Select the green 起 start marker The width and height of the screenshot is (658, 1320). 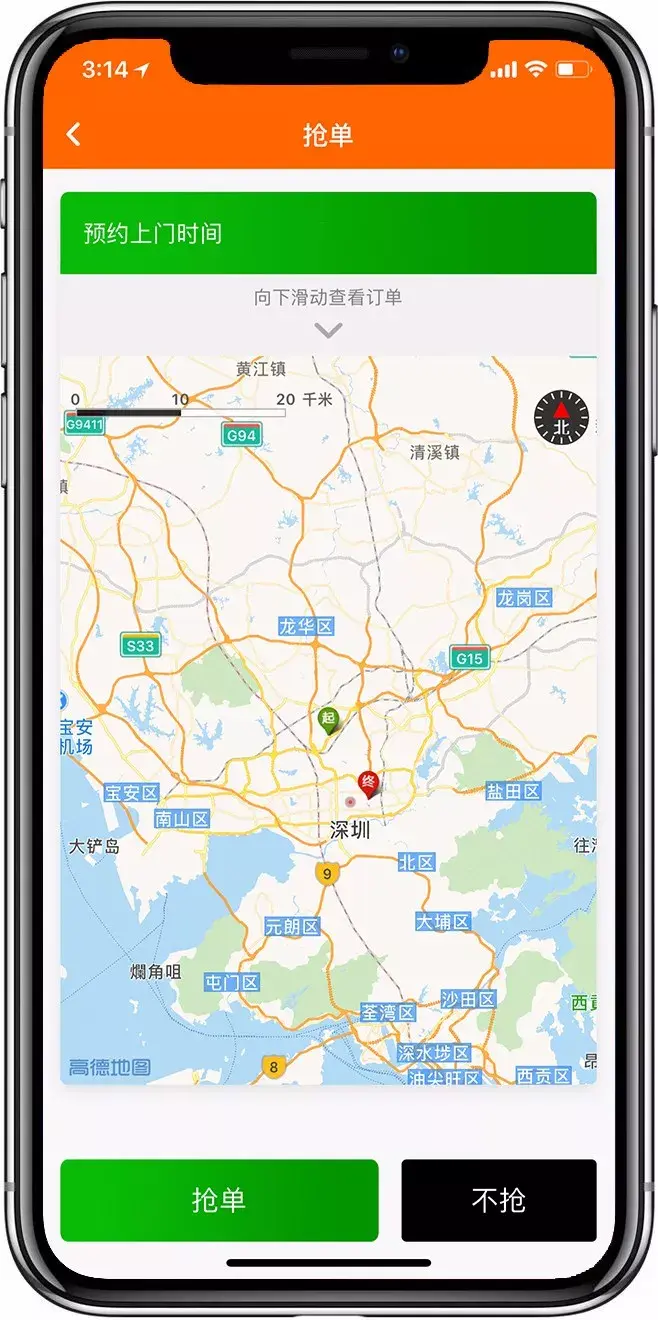click(328, 720)
